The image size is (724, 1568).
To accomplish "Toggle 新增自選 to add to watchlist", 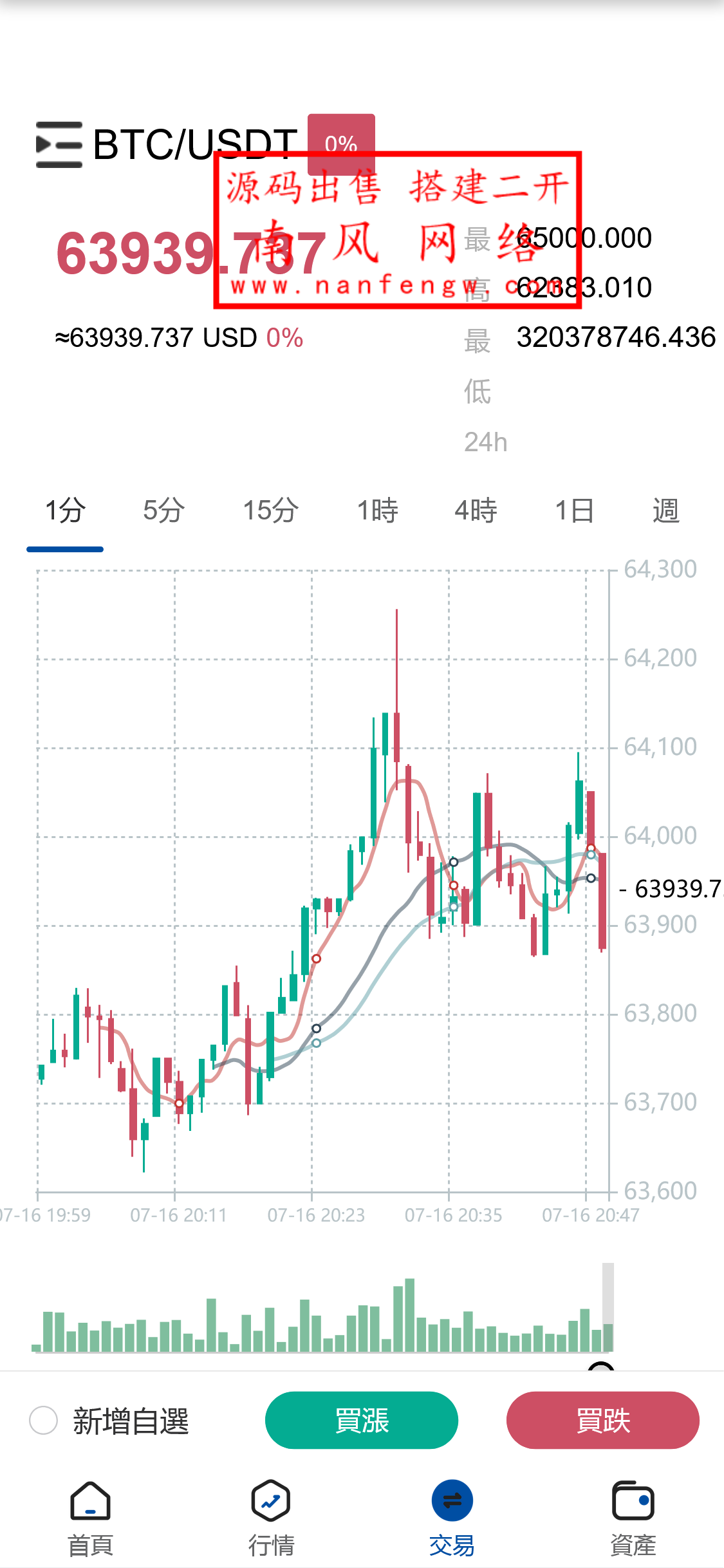I will coord(44,1421).
